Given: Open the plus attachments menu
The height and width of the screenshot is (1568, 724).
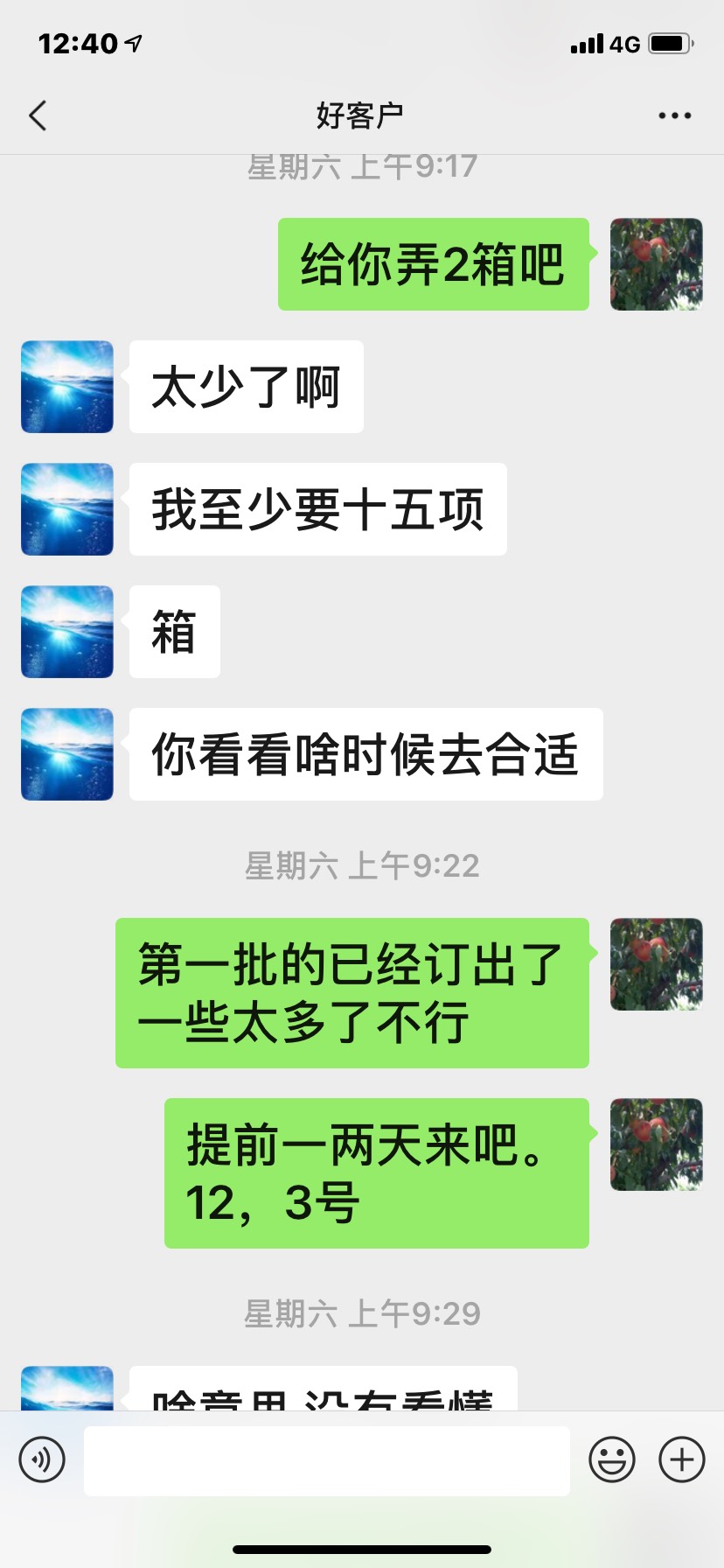Looking at the screenshot, I should click(x=682, y=1459).
